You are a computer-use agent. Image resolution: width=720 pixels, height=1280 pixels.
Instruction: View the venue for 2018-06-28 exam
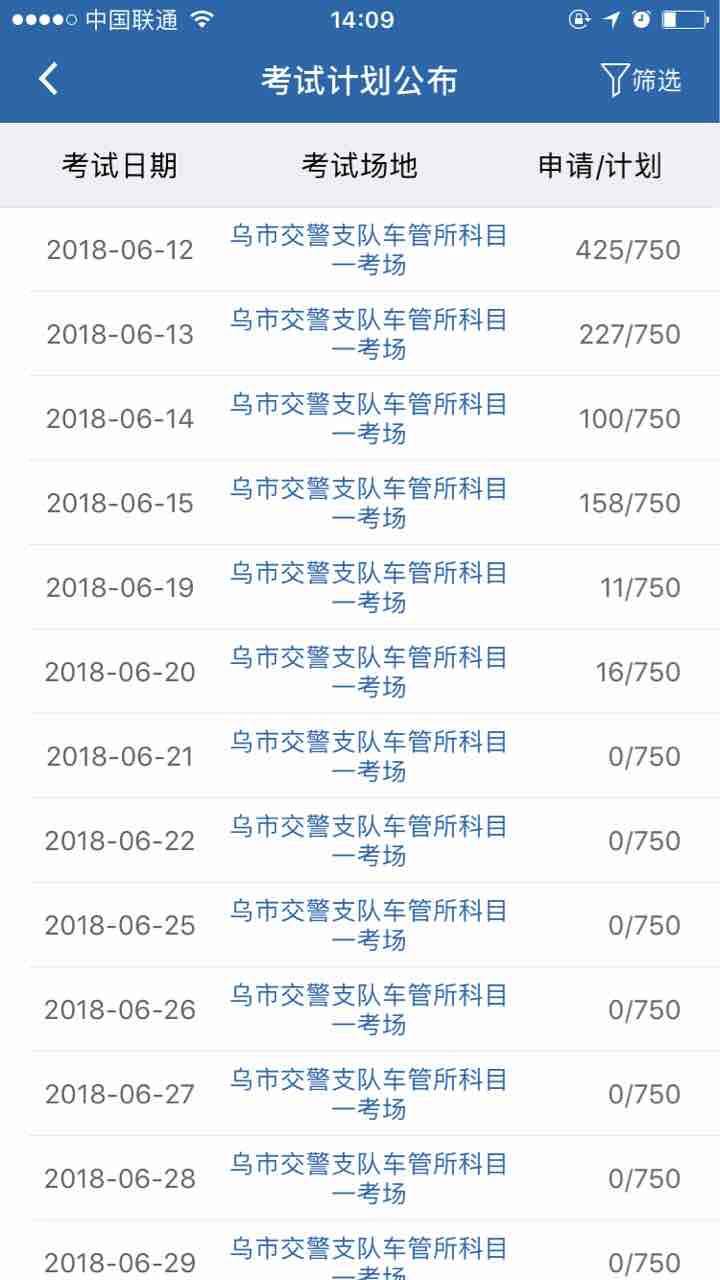369,1178
